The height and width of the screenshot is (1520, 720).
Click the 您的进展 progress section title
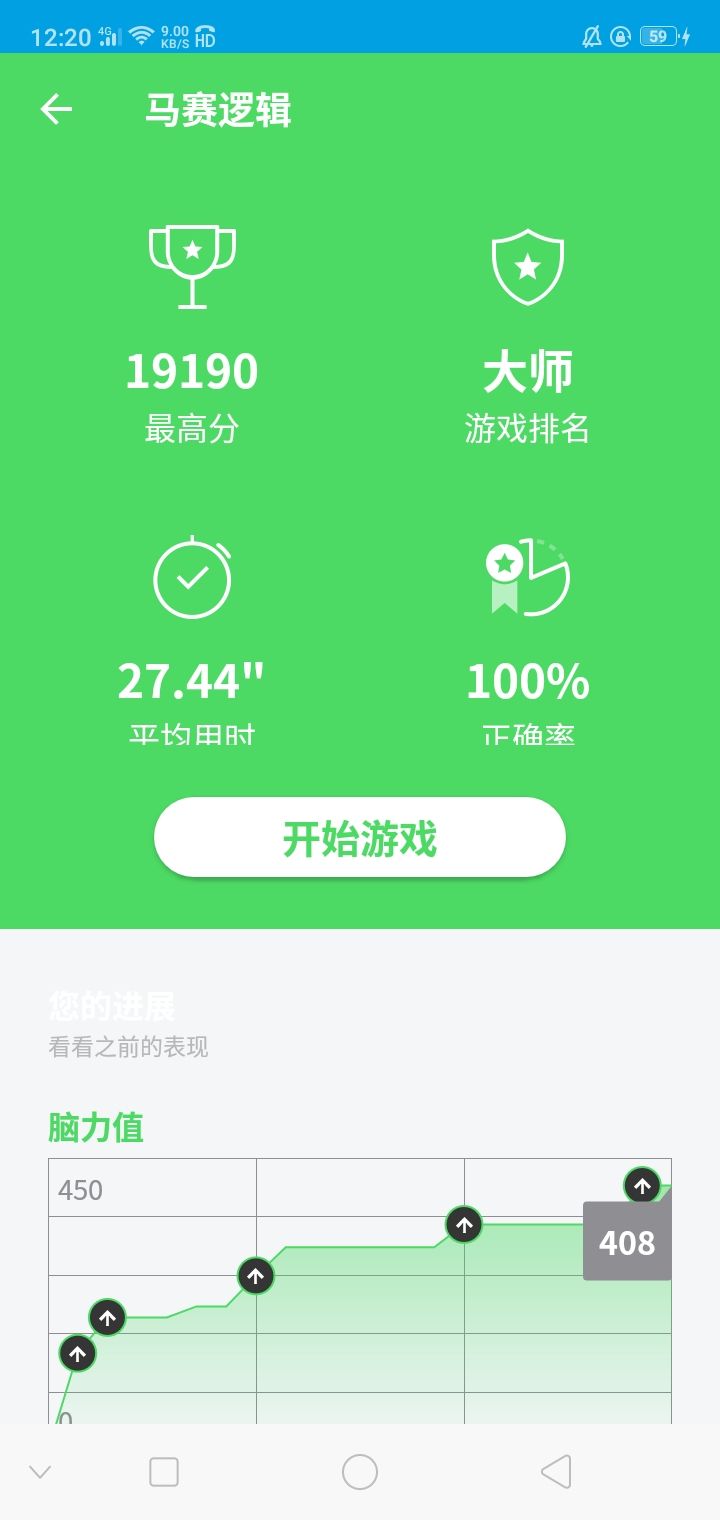point(112,1008)
